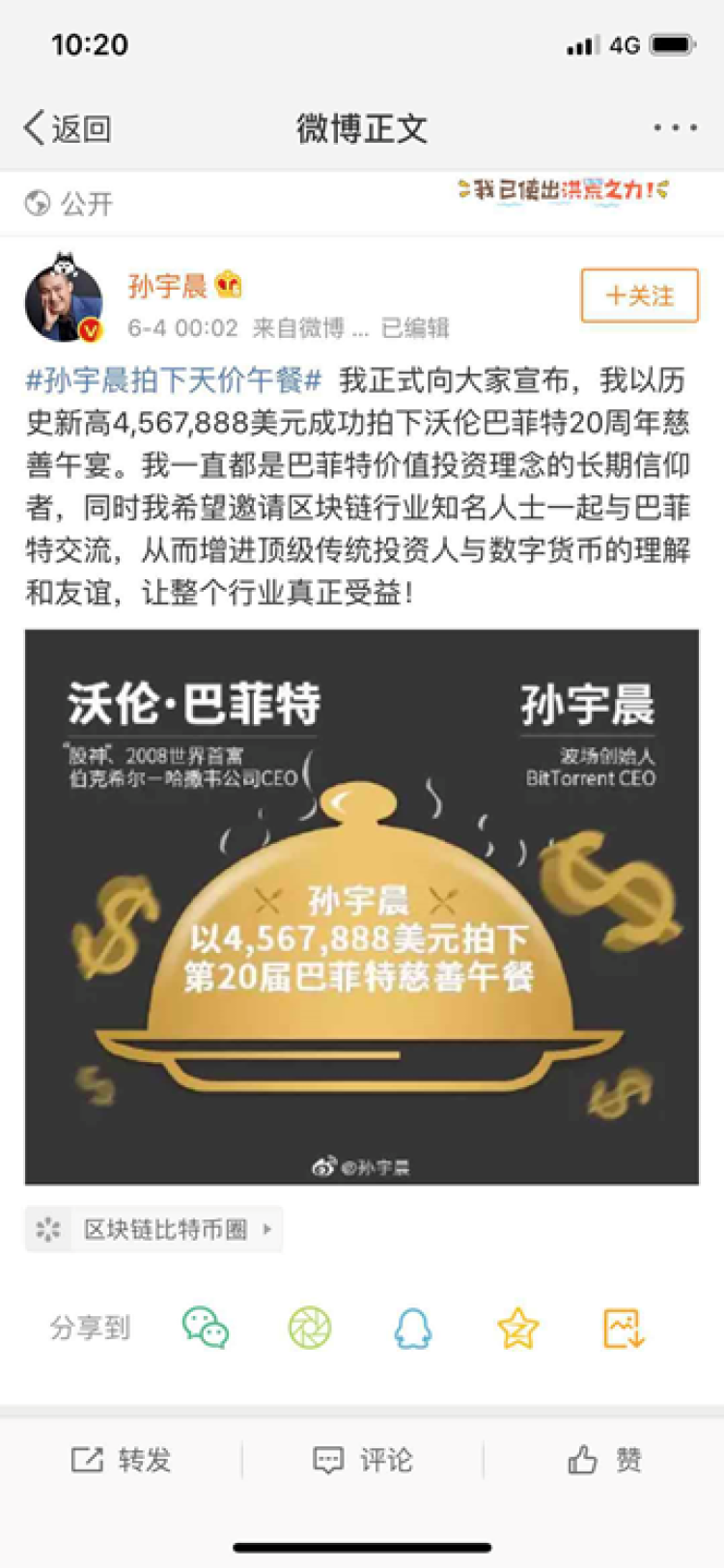Screen dimensions: 724x1568
Task: Open the 区块链比特币圈 topic chip
Action: coord(154,1229)
